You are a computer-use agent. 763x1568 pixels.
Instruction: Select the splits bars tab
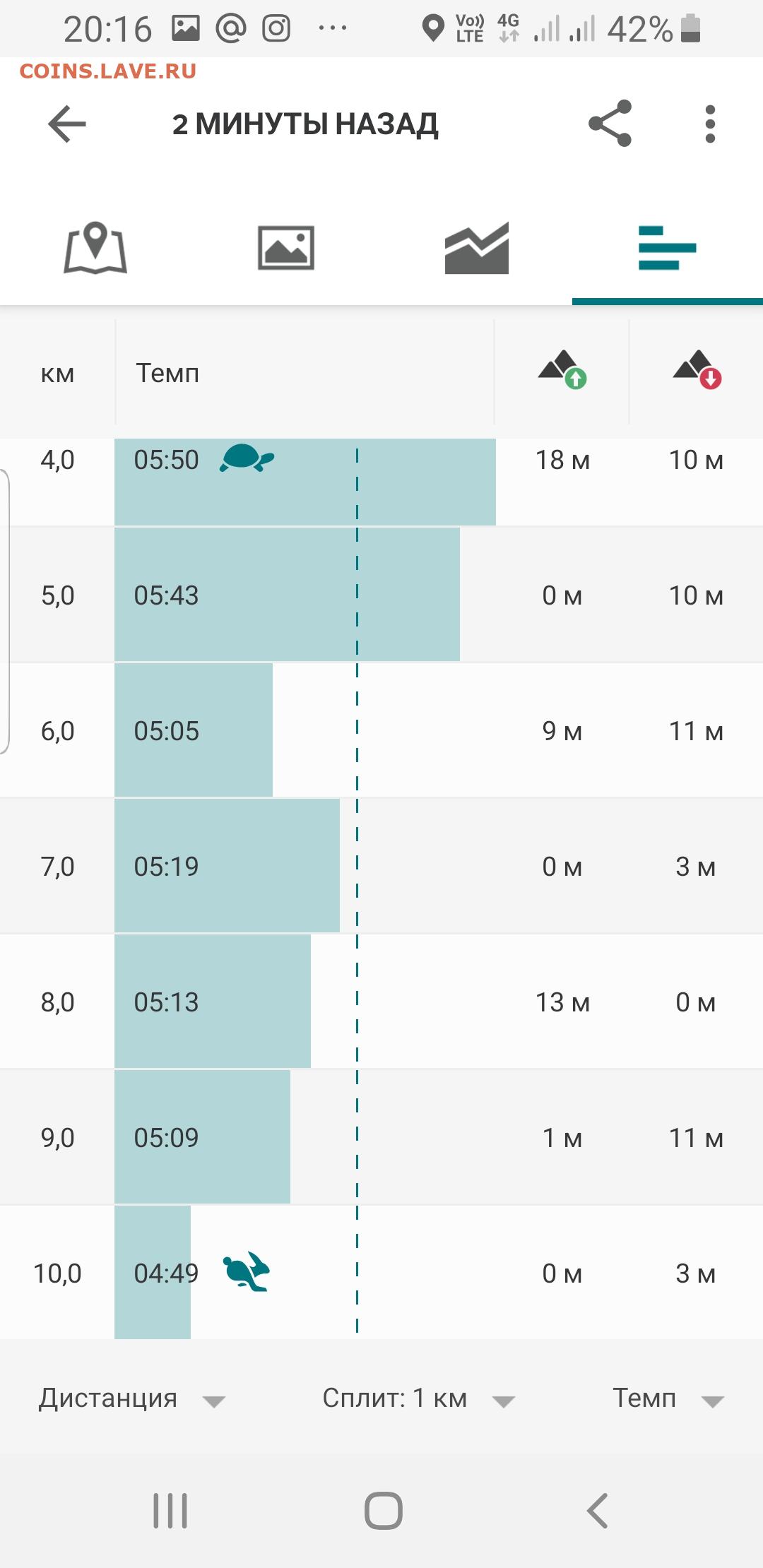coord(668,248)
